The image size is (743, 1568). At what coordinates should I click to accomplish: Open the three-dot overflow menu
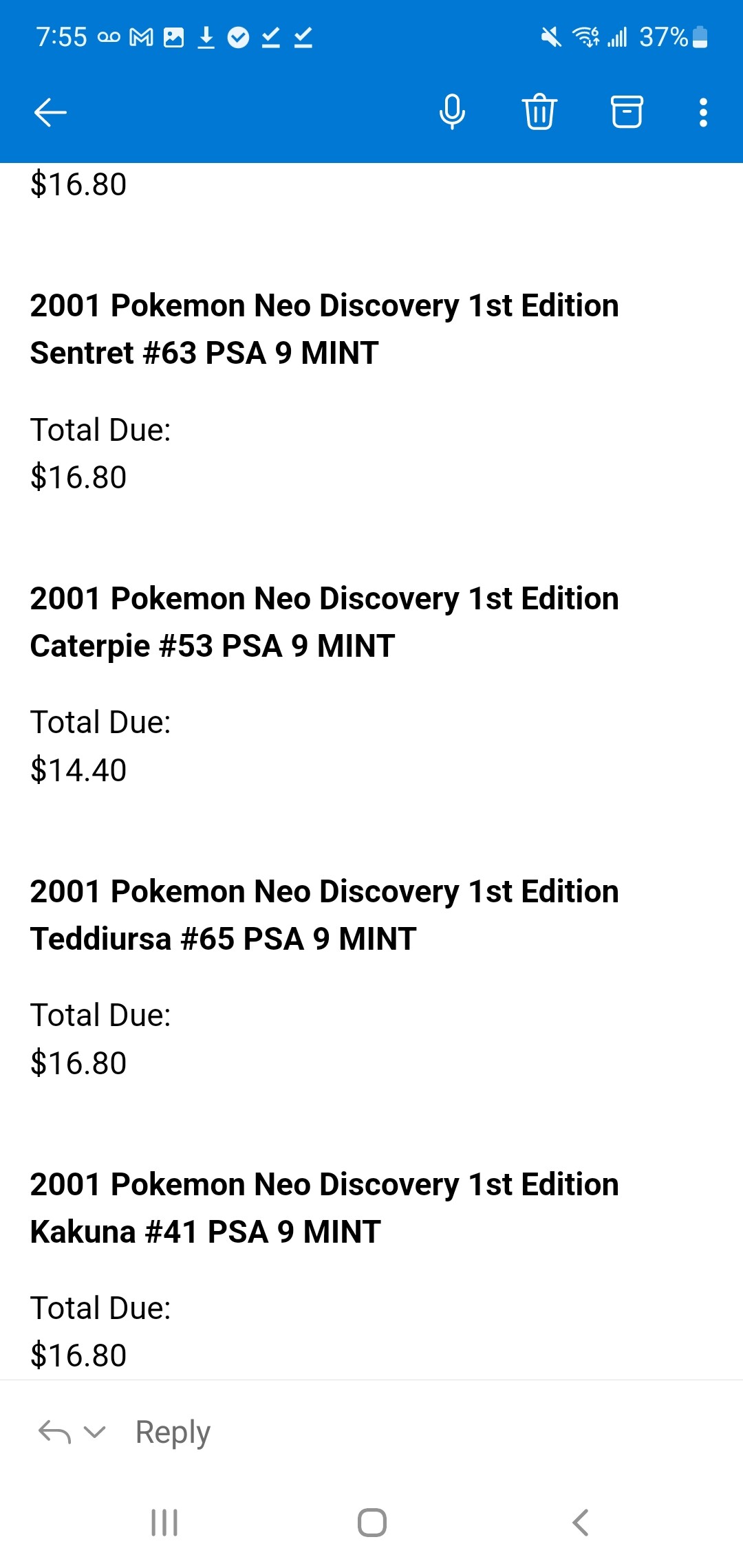[x=703, y=112]
